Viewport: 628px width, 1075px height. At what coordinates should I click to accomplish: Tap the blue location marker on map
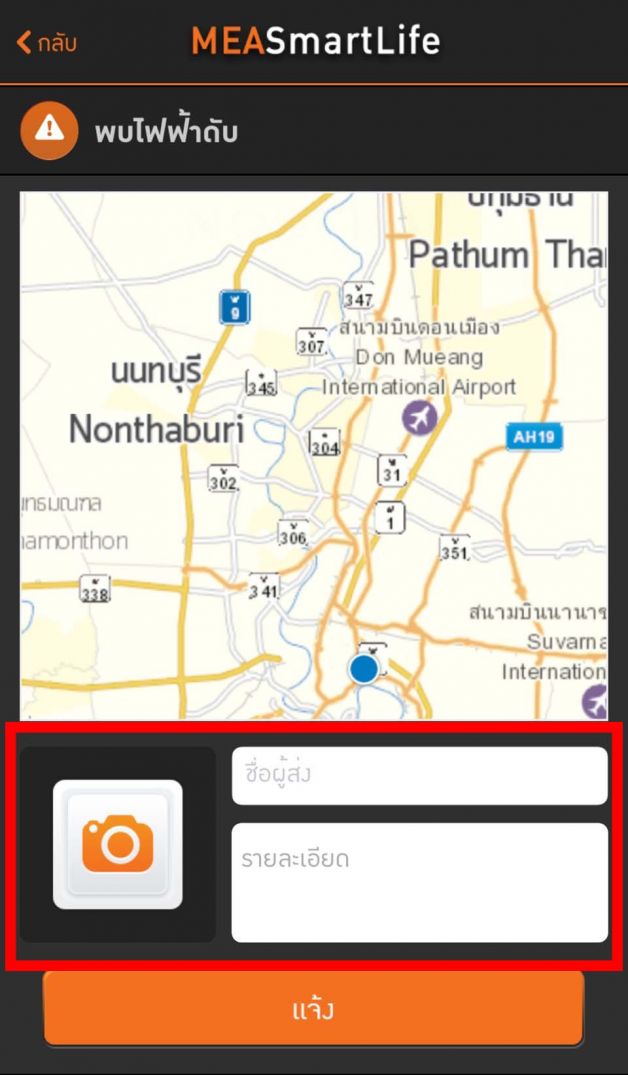364,669
